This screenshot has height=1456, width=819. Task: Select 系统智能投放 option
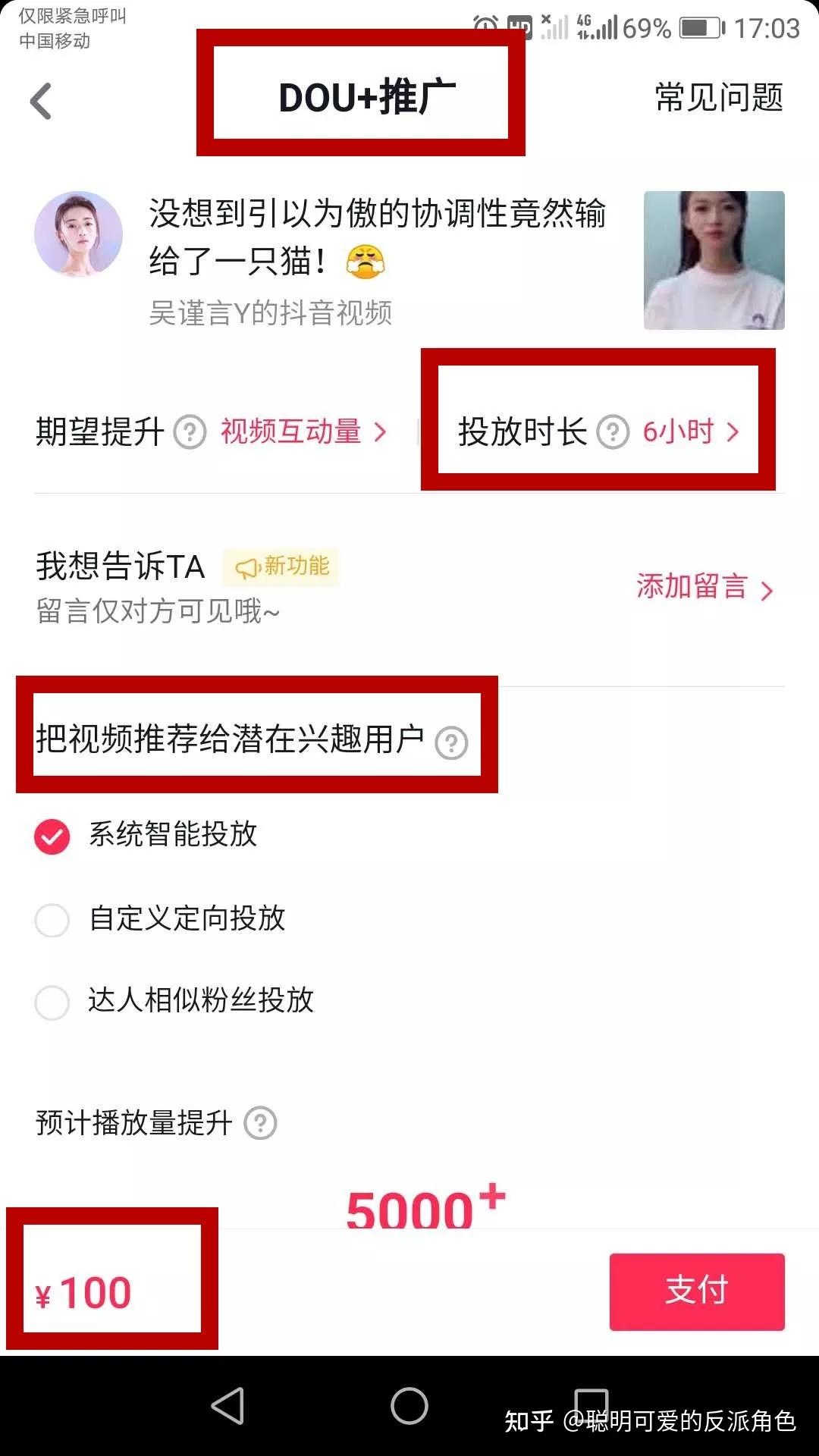52,836
